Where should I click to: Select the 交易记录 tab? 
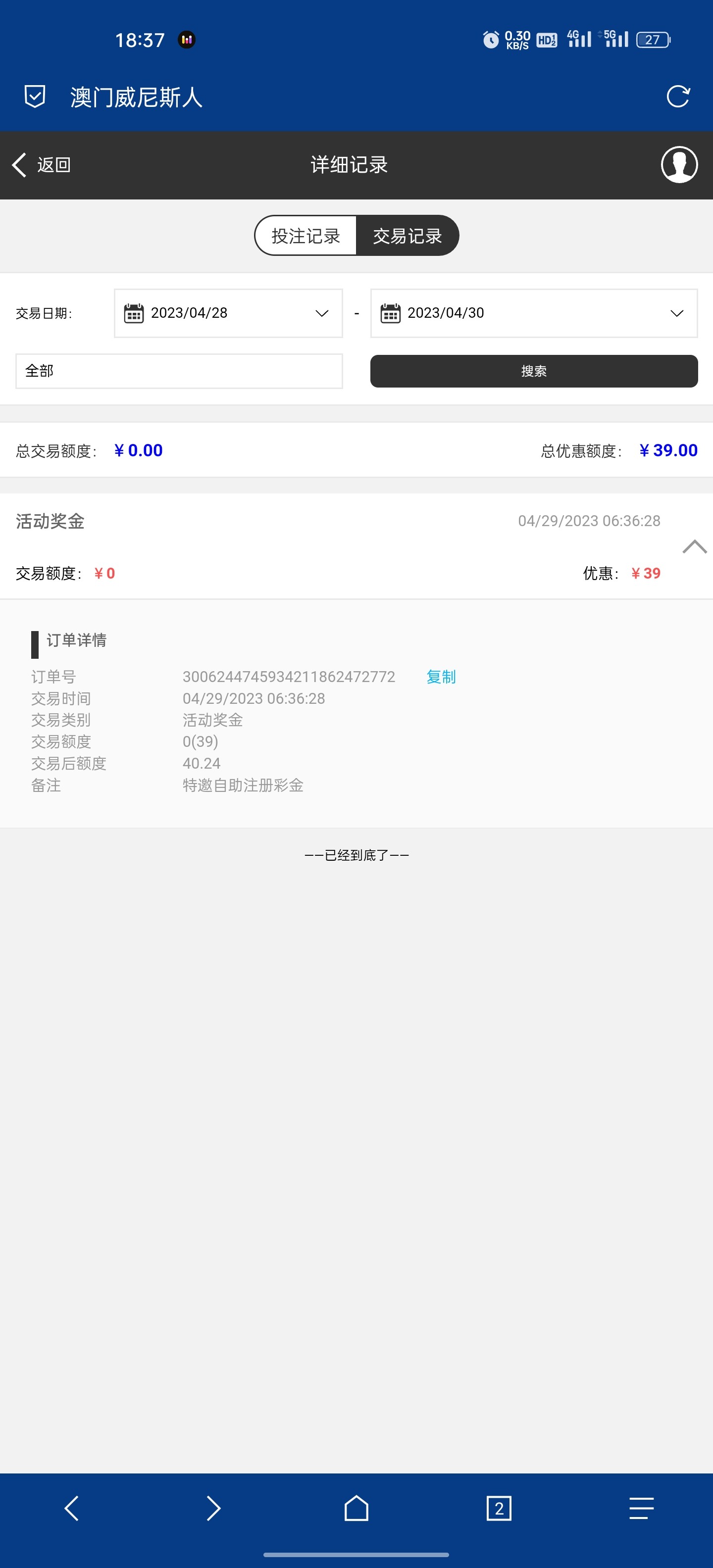407,236
